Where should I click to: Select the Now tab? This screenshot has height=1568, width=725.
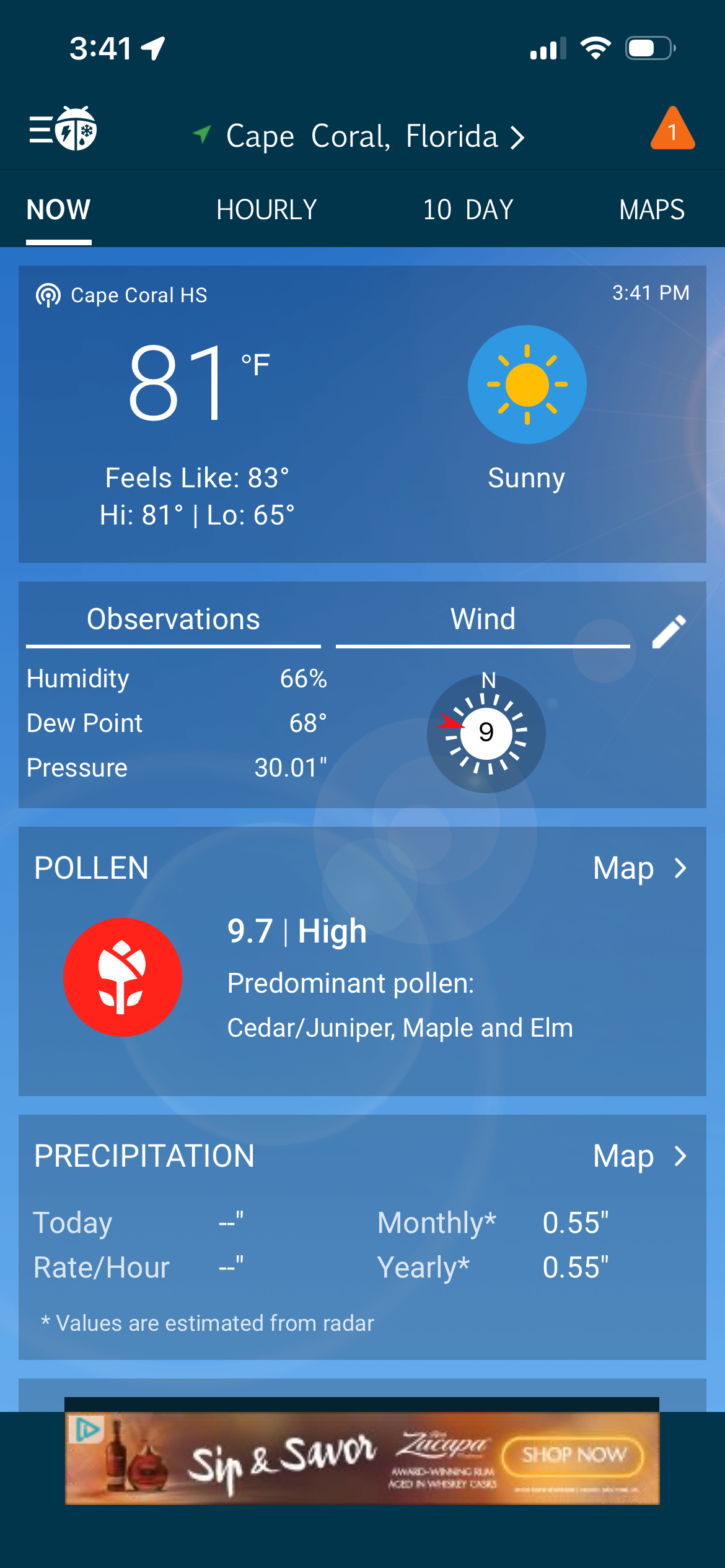pyautogui.click(x=58, y=210)
